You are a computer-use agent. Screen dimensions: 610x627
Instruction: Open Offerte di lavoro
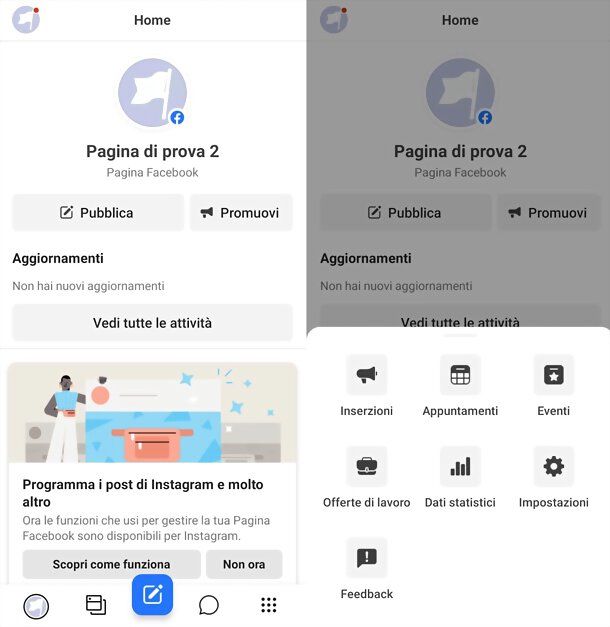[366, 467]
